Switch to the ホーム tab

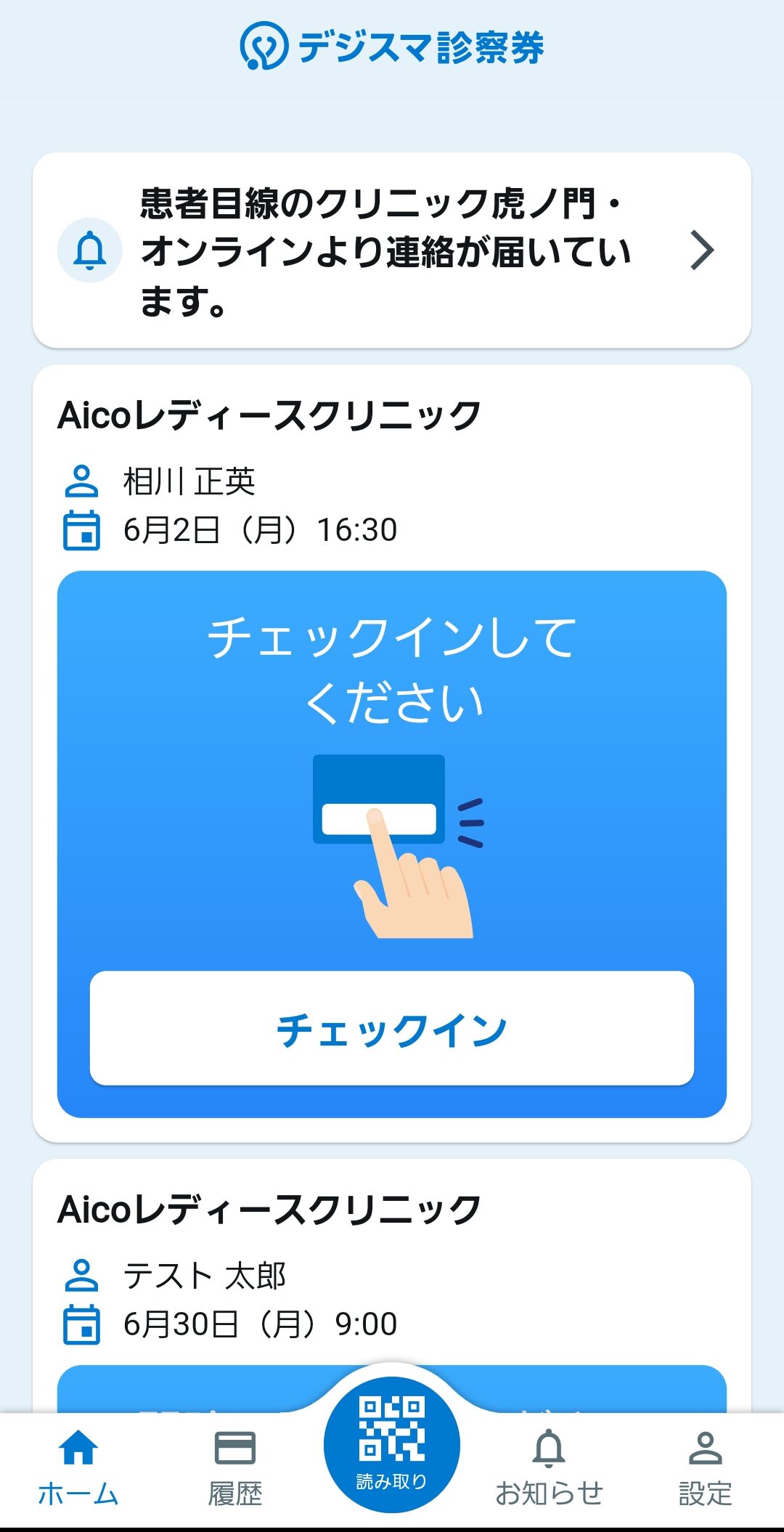tap(78, 1467)
